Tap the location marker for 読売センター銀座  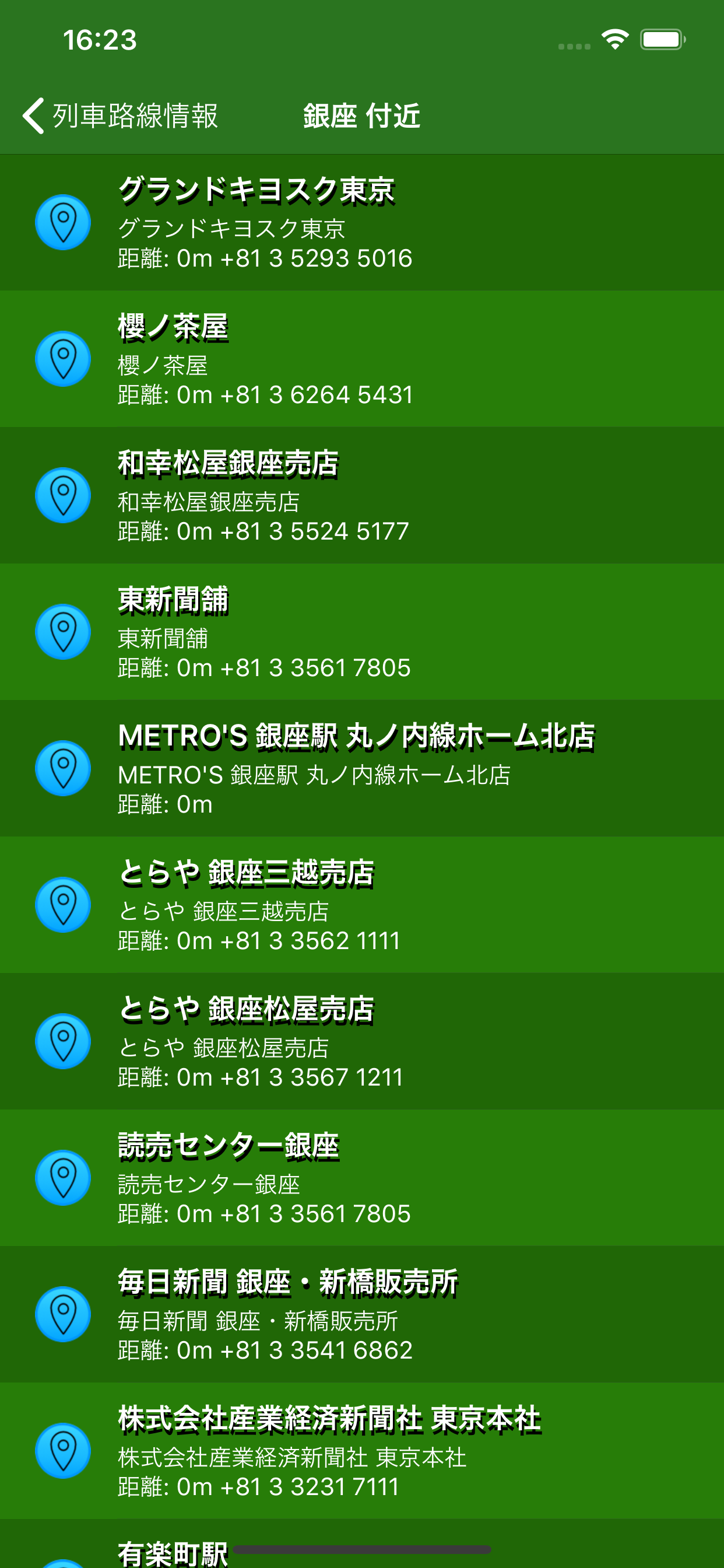click(63, 1178)
